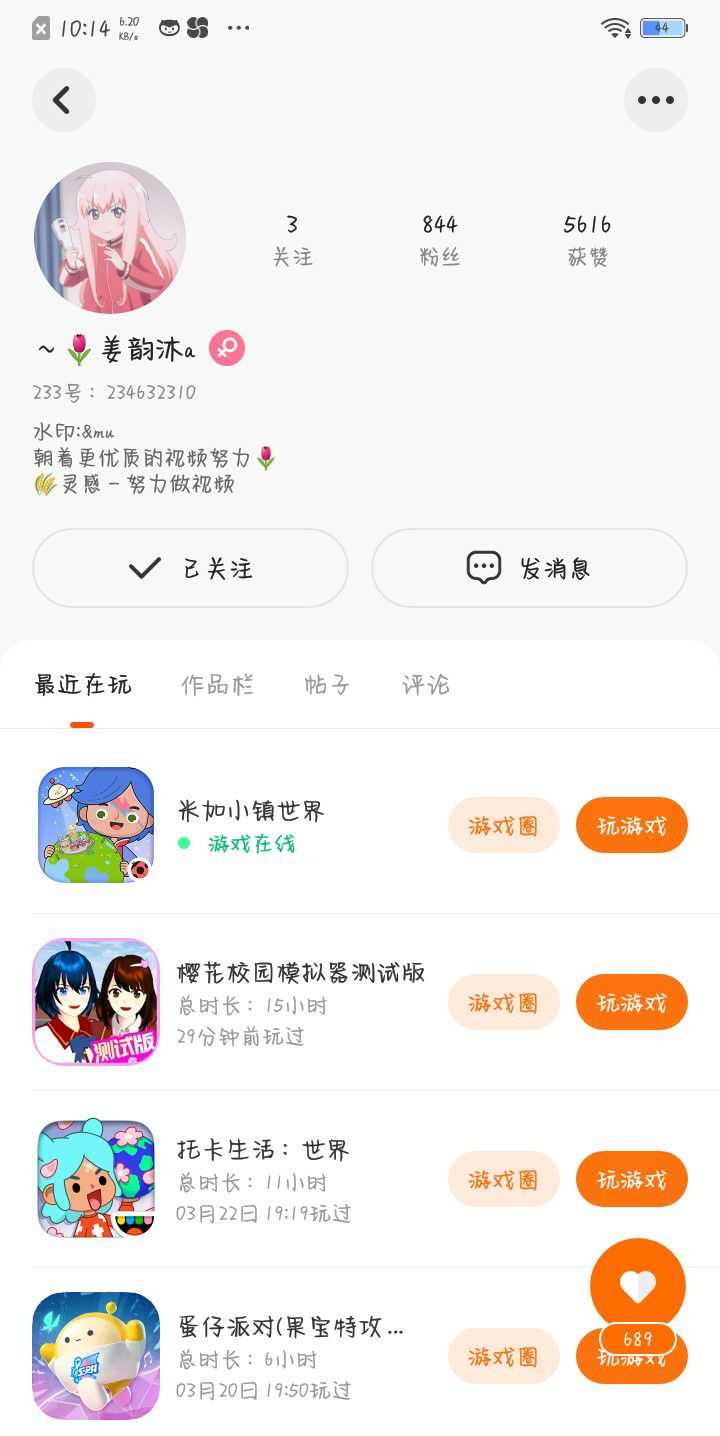Tap the 已关注 following button
This screenshot has width=720, height=1436.
pos(190,568)
